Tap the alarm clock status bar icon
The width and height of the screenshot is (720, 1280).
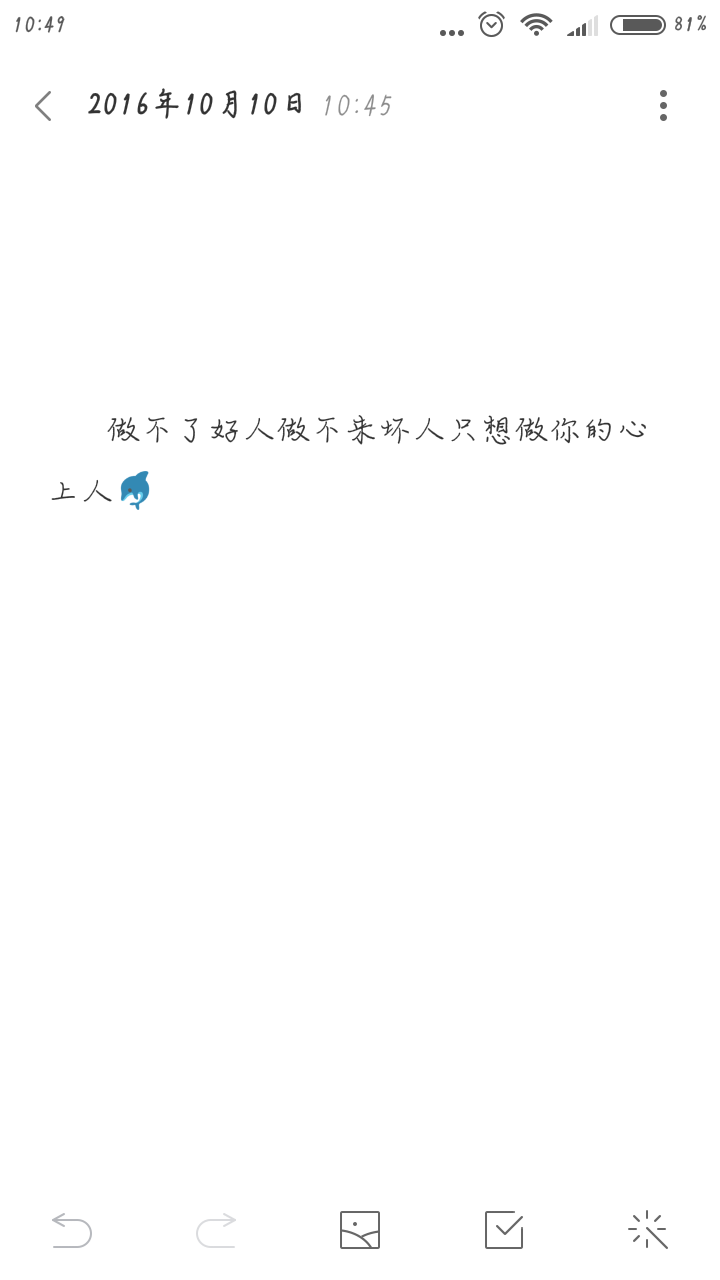click(x=490, y=25)
